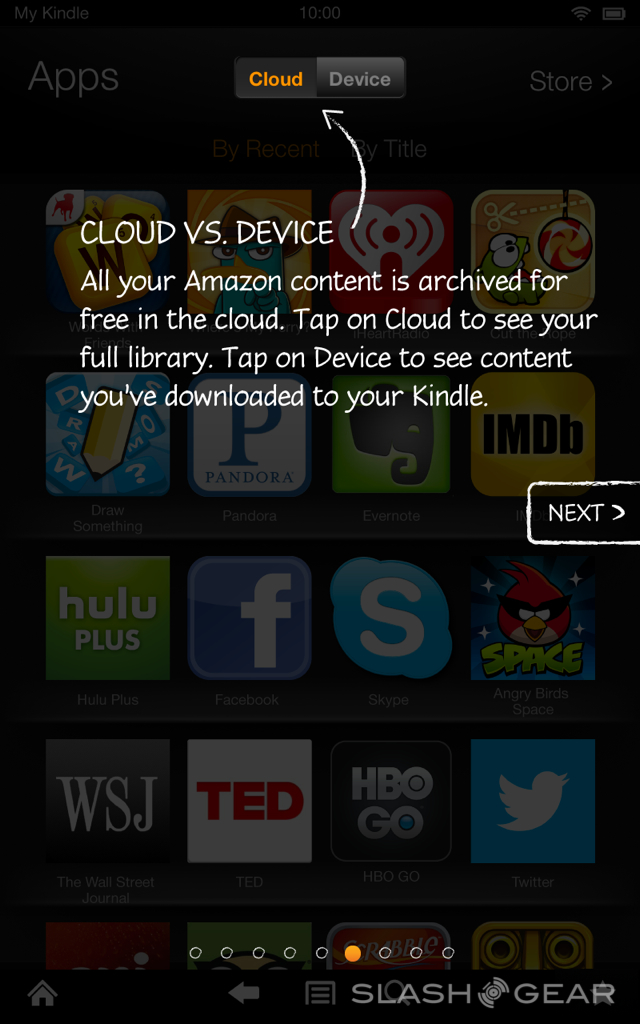Image resolution: width=640 pixels, height=1024 pixels.
Task: Switch to the Cloud view
Action: 276,79
